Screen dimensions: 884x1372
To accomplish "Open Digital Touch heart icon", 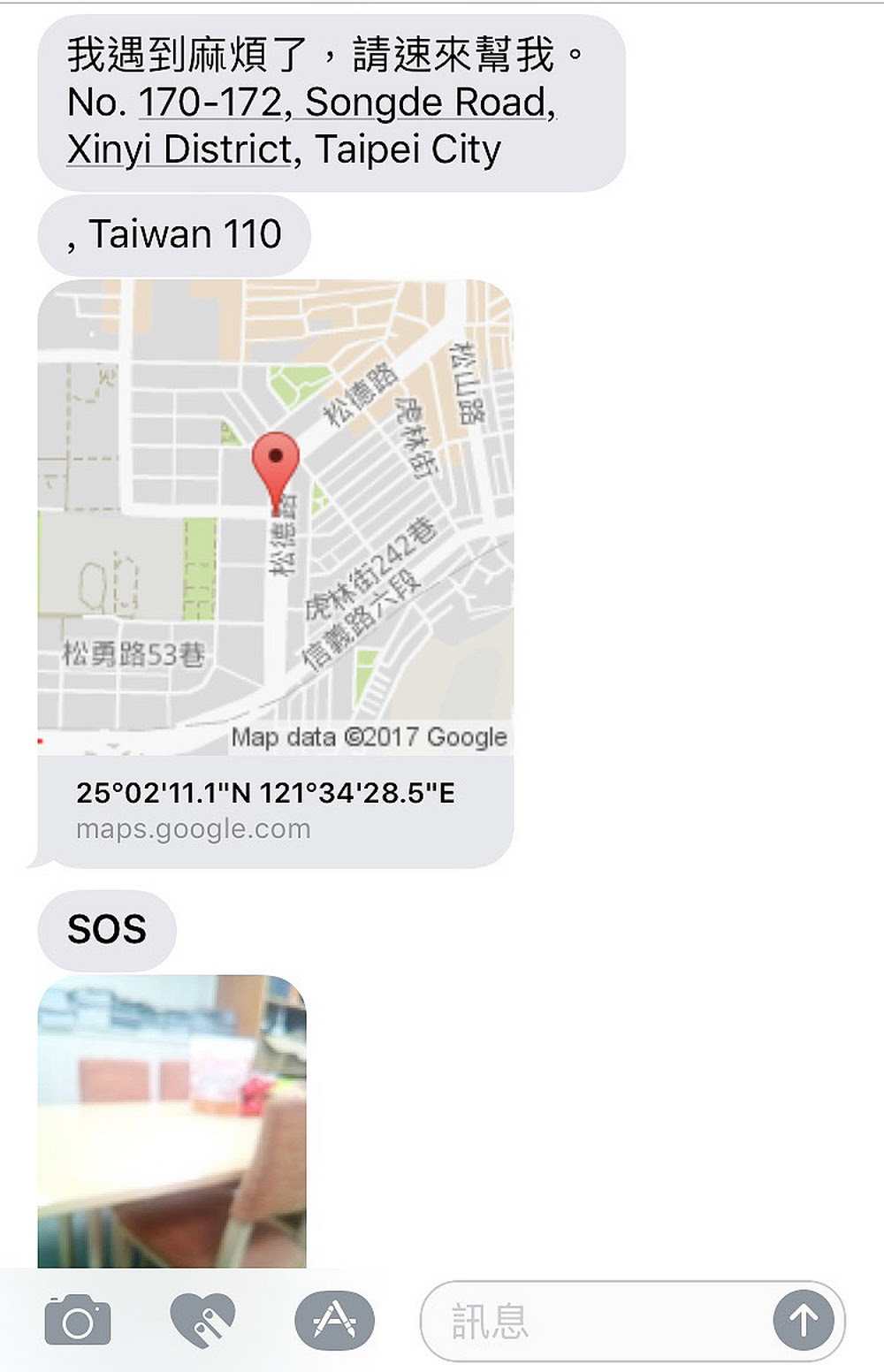I will pyautogui.click(x=202, y=1321).
